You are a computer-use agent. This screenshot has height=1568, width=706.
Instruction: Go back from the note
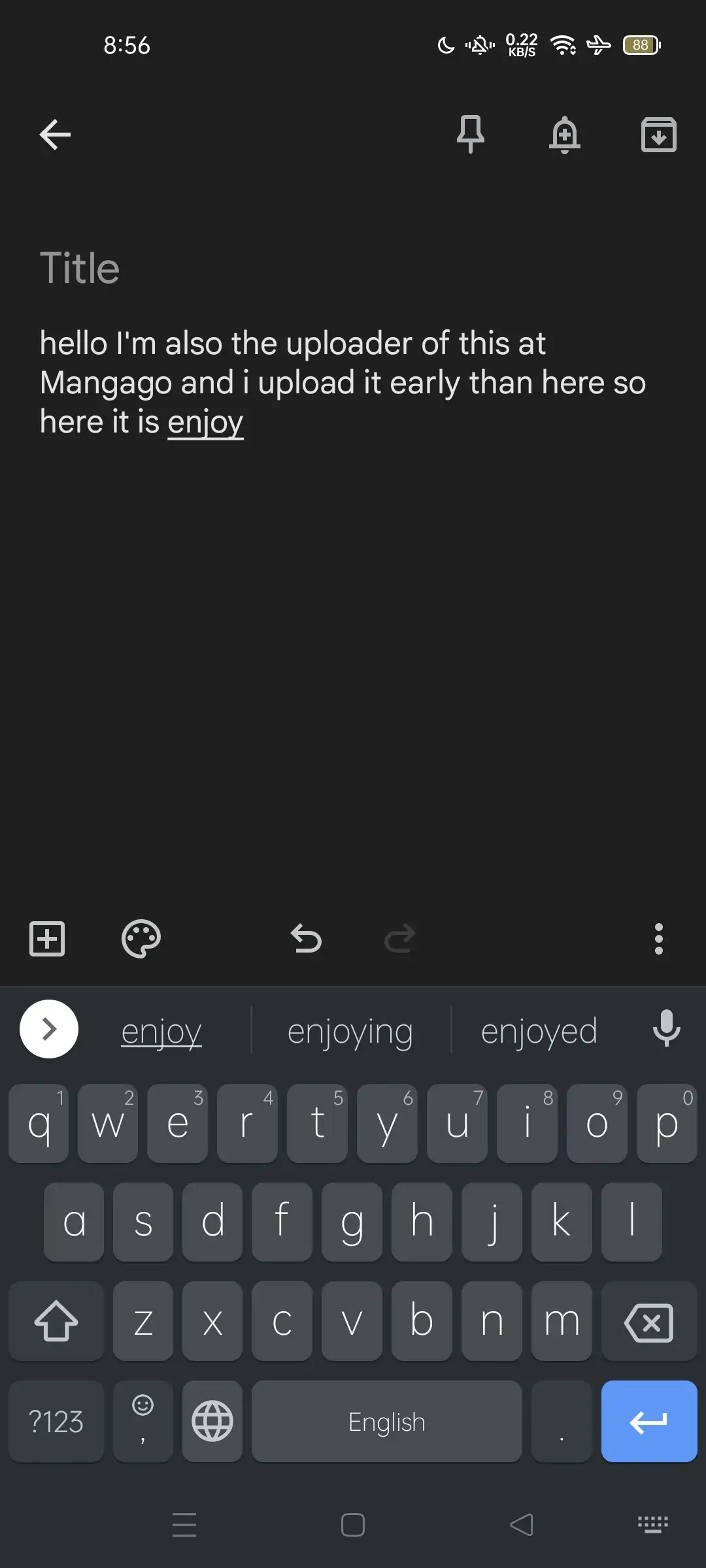click(55, 135)
